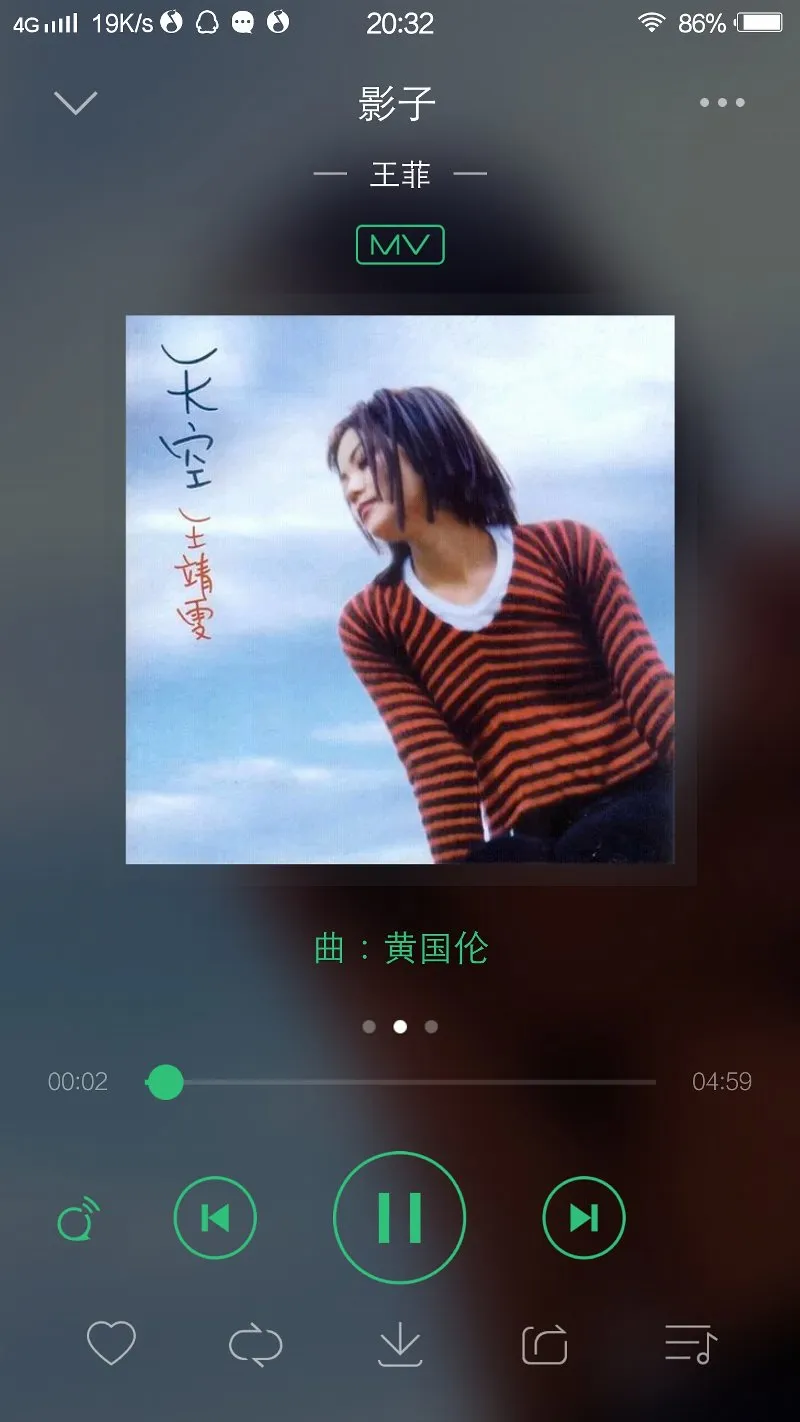Like the song with the heart icon

pos(111,1343)
